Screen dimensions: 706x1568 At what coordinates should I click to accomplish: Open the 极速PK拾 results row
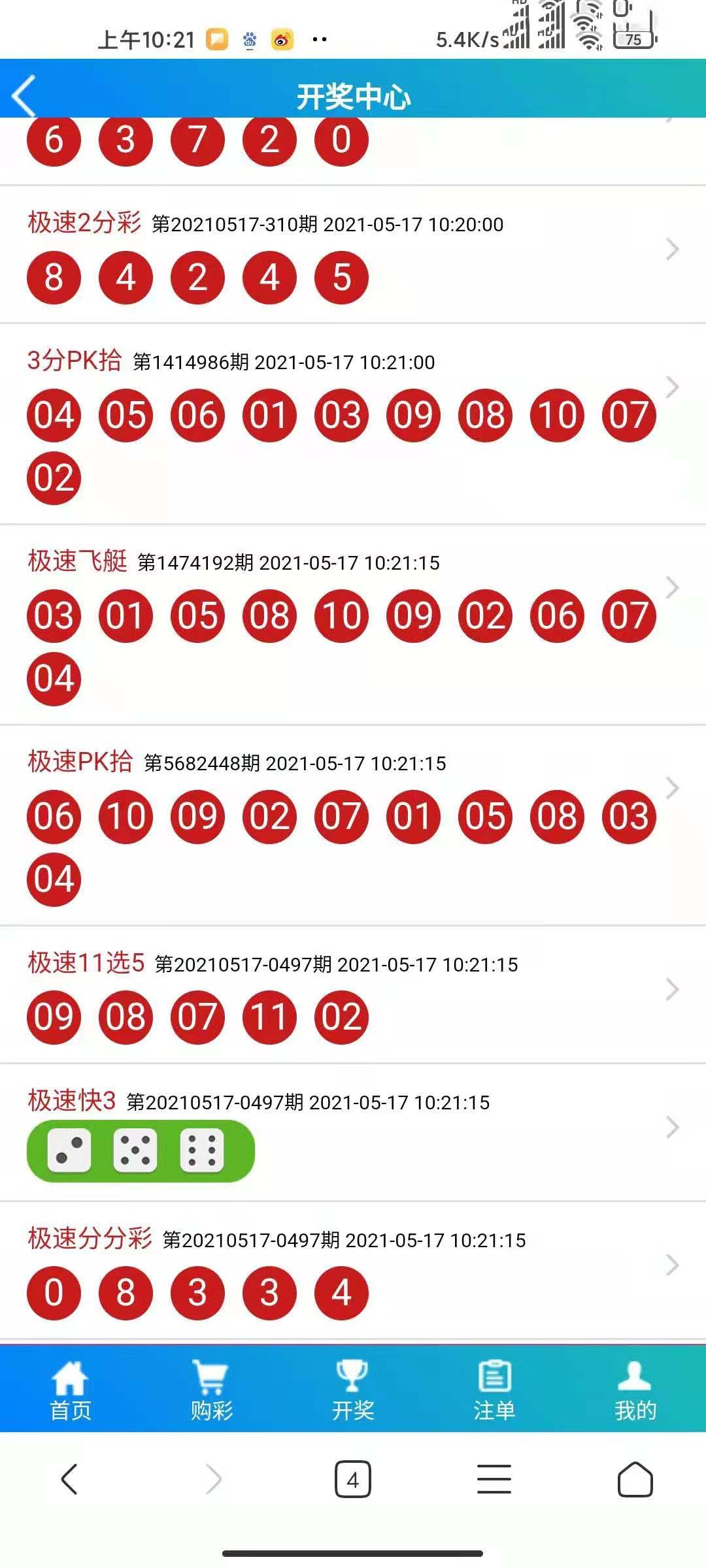tap(671, 789)
